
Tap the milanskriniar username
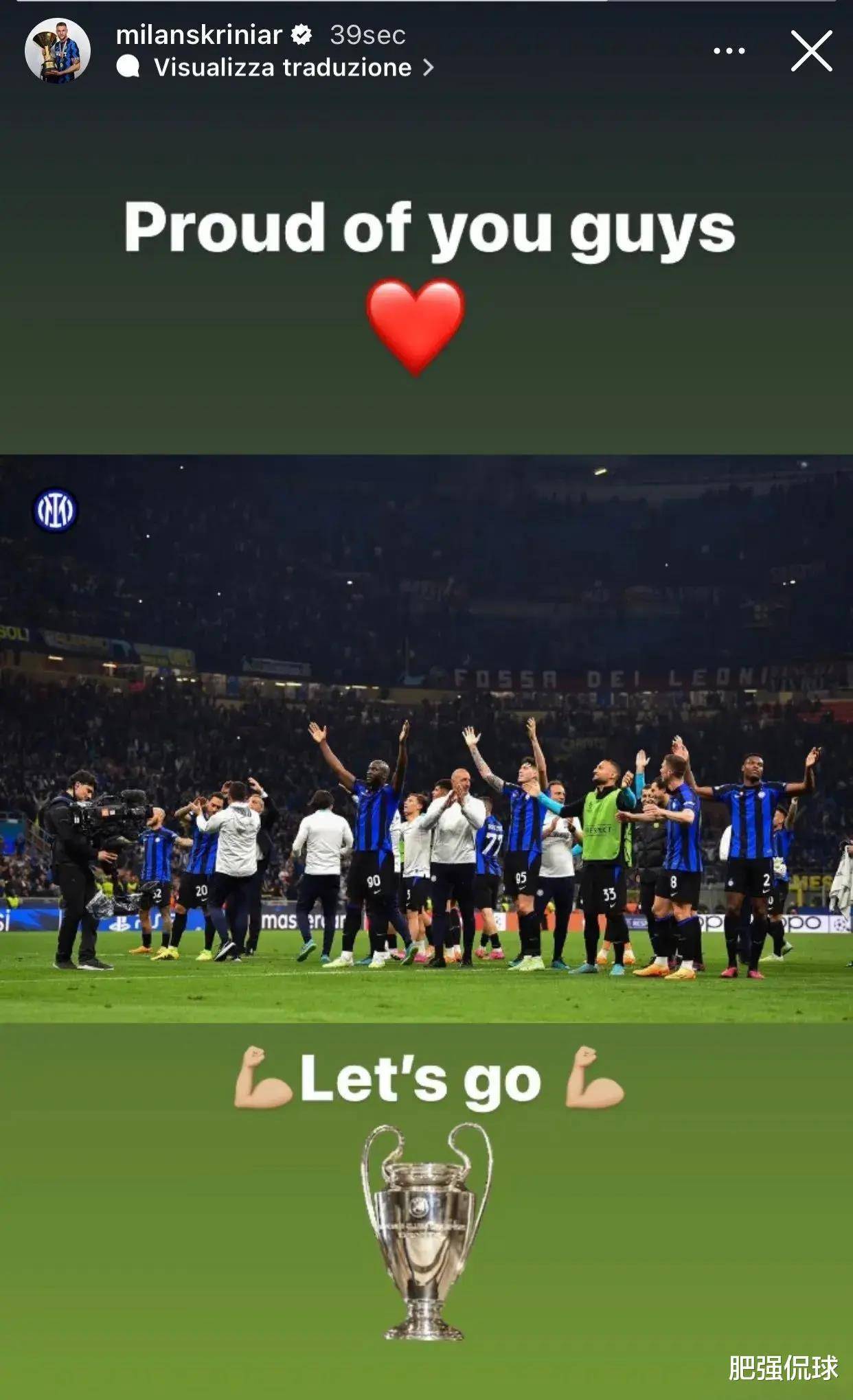(x=199, y=34)
